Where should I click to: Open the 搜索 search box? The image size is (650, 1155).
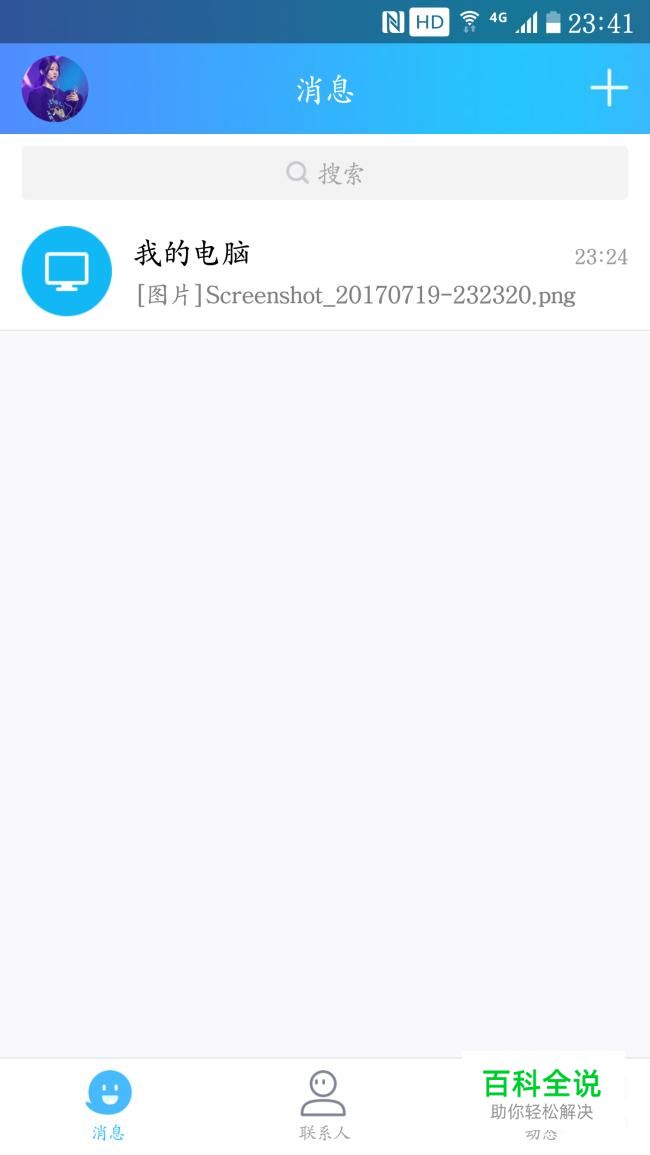325,173
